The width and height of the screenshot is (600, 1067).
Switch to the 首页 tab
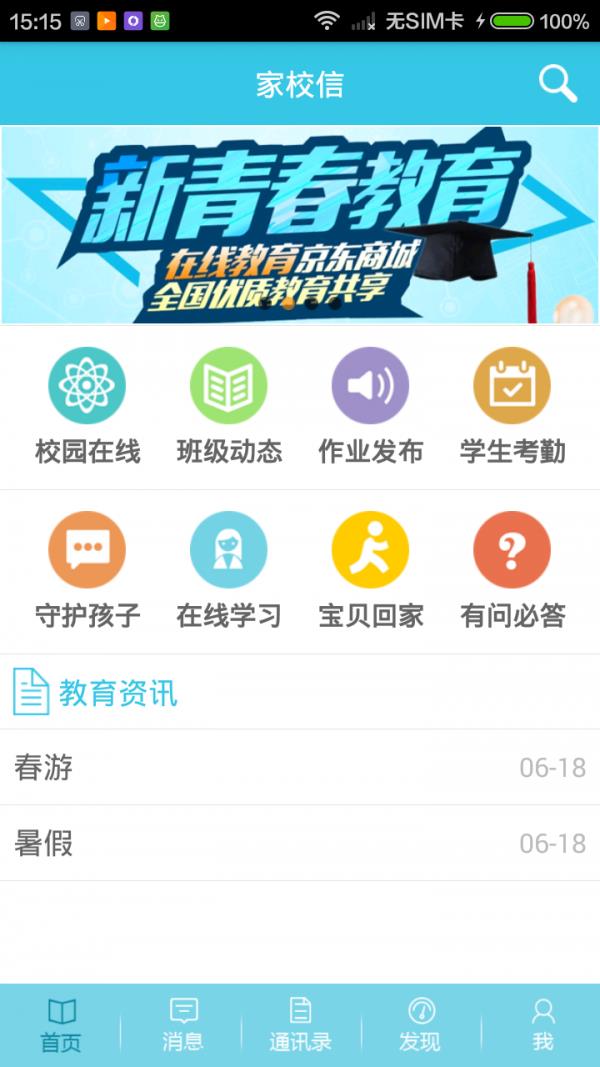[x=61, y=1025]
